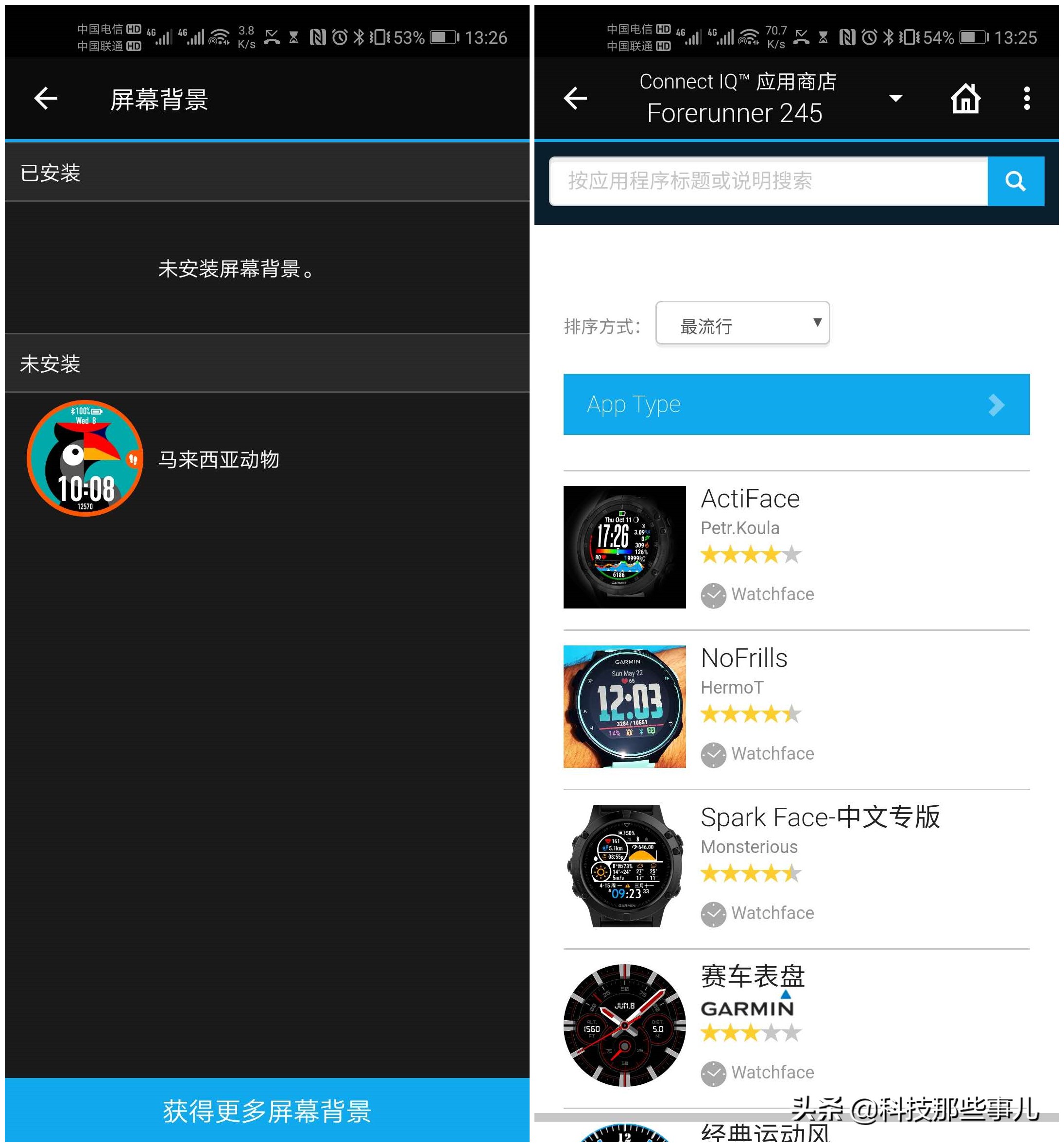Open the ActiFace watch face page
The image size is (1064, 1147).
(750, 498)
